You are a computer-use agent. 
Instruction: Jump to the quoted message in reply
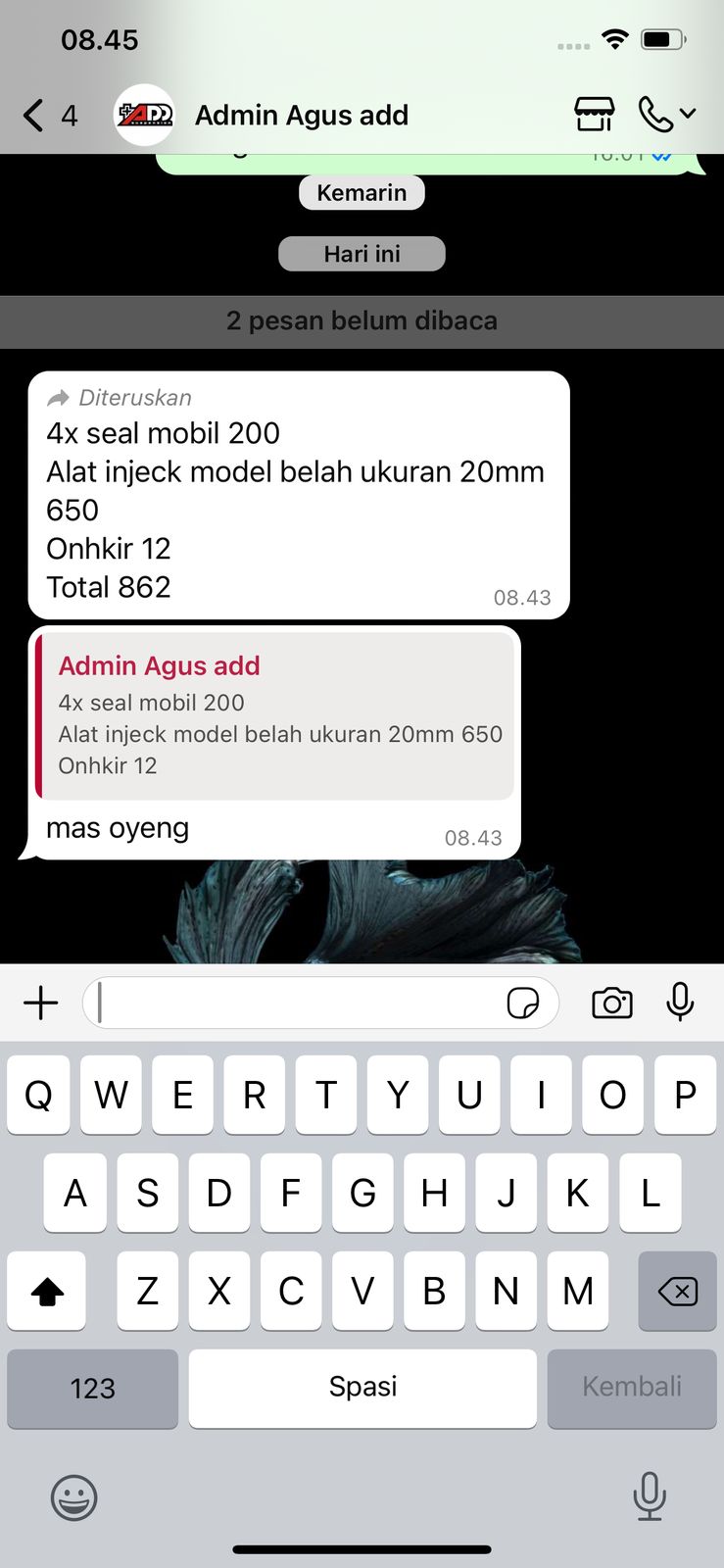coord(275,716)
